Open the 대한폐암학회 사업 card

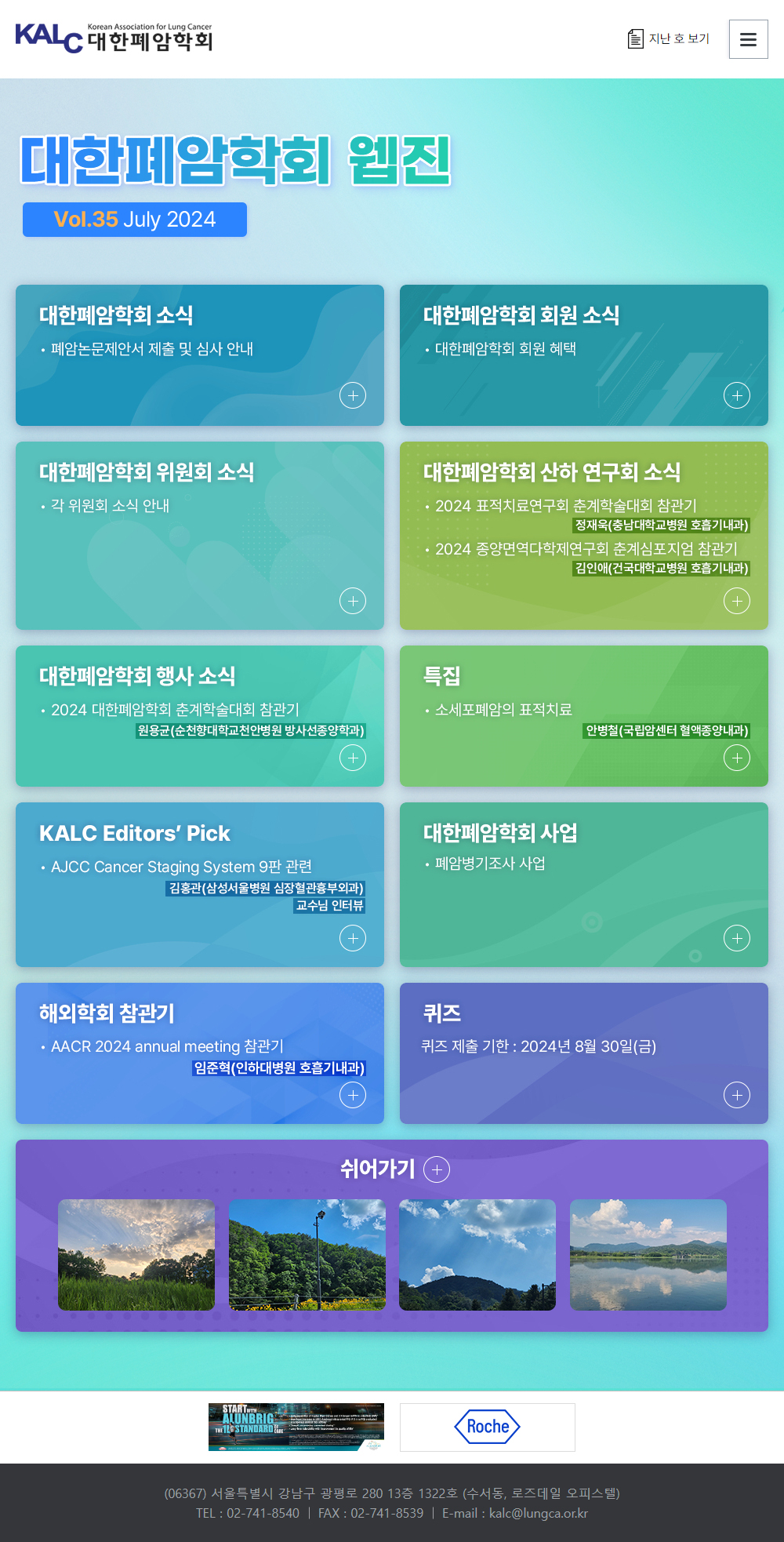pos(583,884)
